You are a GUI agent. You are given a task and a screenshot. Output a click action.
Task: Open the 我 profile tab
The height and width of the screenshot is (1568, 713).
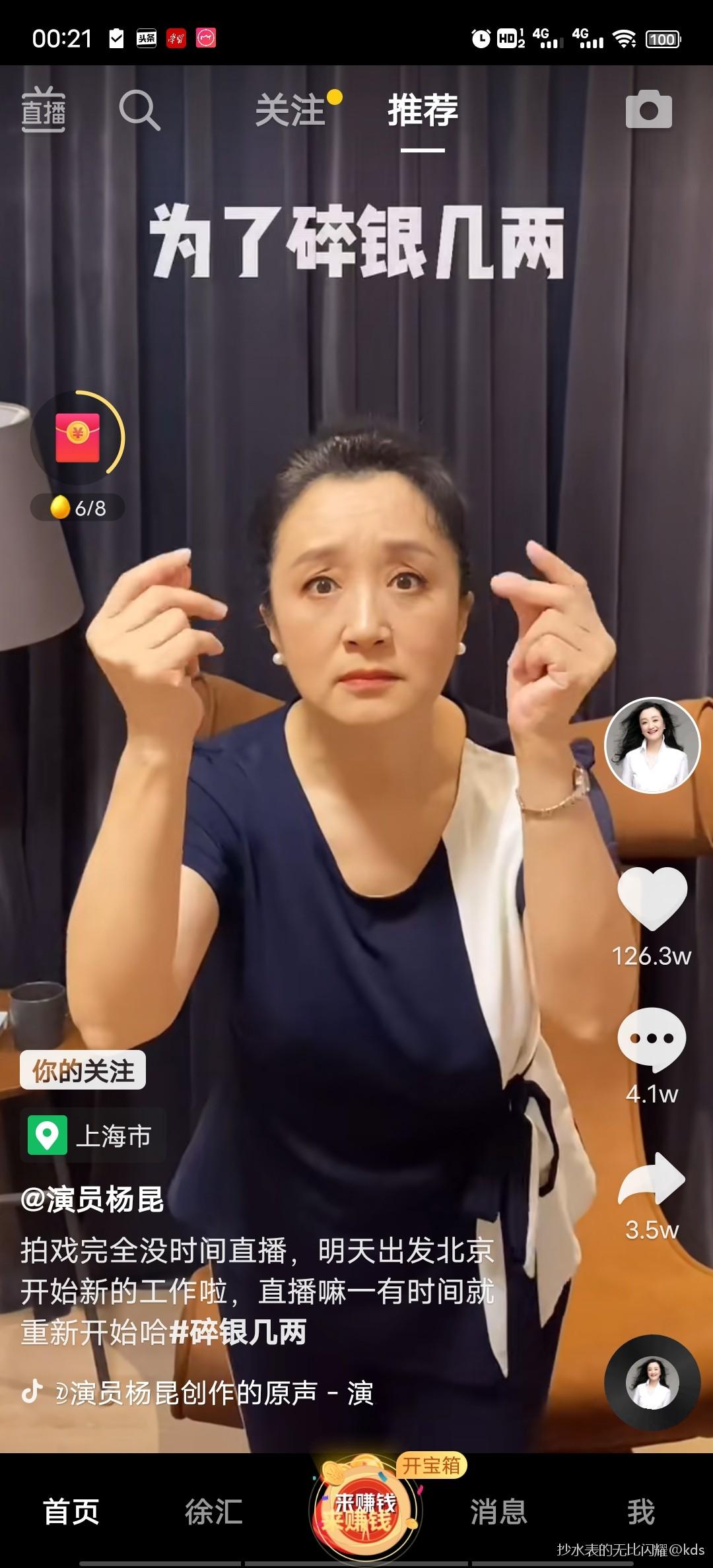(x=636, y=1511)
